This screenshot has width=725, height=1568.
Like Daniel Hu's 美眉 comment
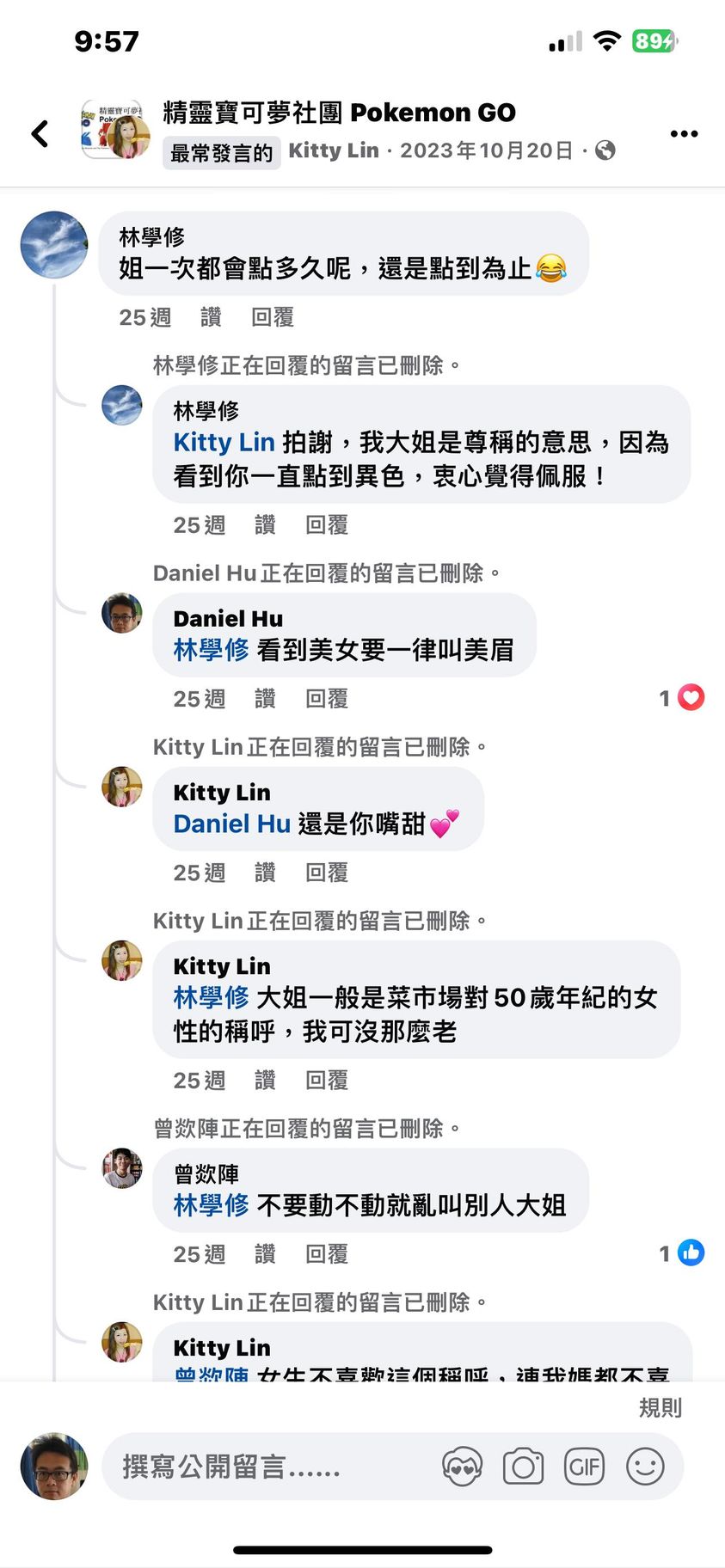[x=265, y=699]
